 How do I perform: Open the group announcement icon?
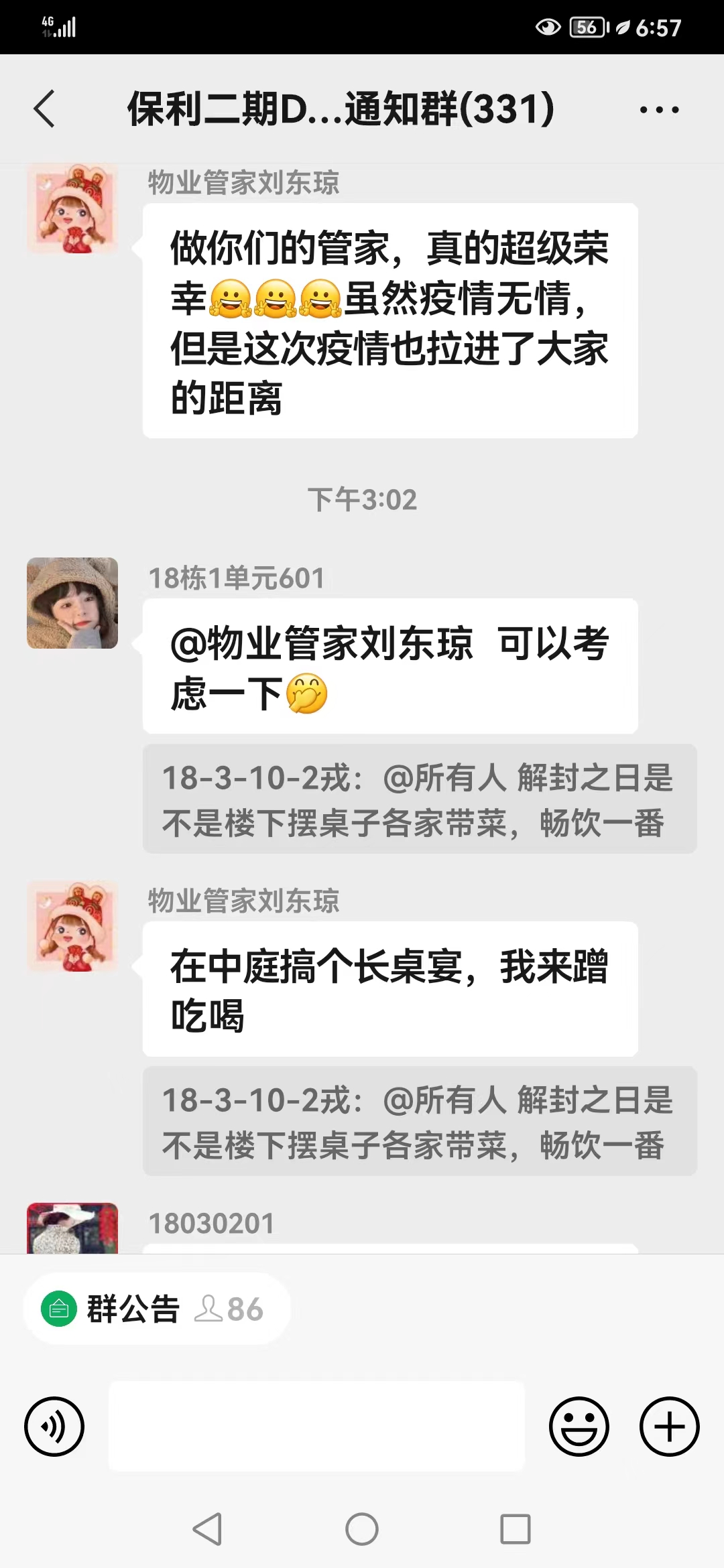click(x=60, y=1308)
